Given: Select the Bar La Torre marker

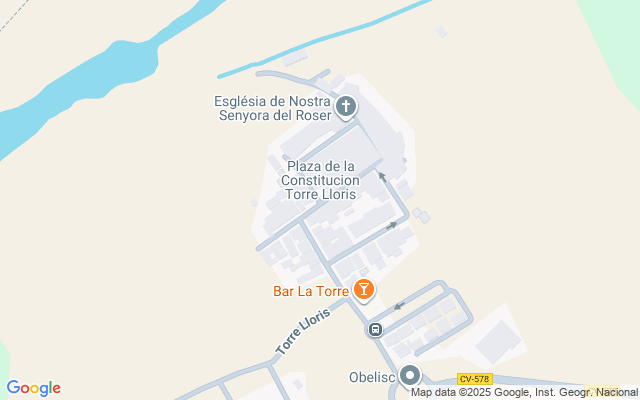Looking at the screenshot, I should click(363, 291).
